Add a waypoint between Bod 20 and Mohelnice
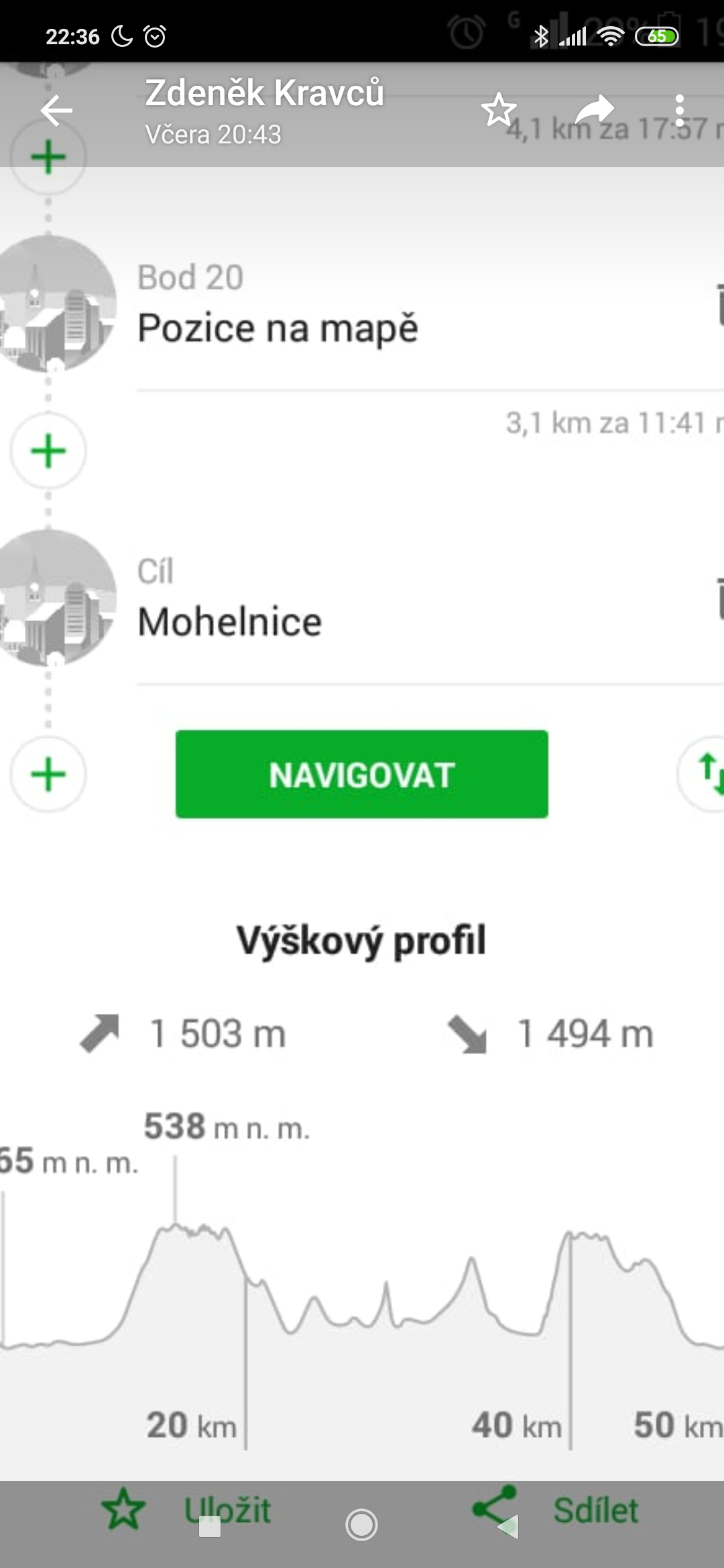The image size is (724, 1568). tap(48, 450)
